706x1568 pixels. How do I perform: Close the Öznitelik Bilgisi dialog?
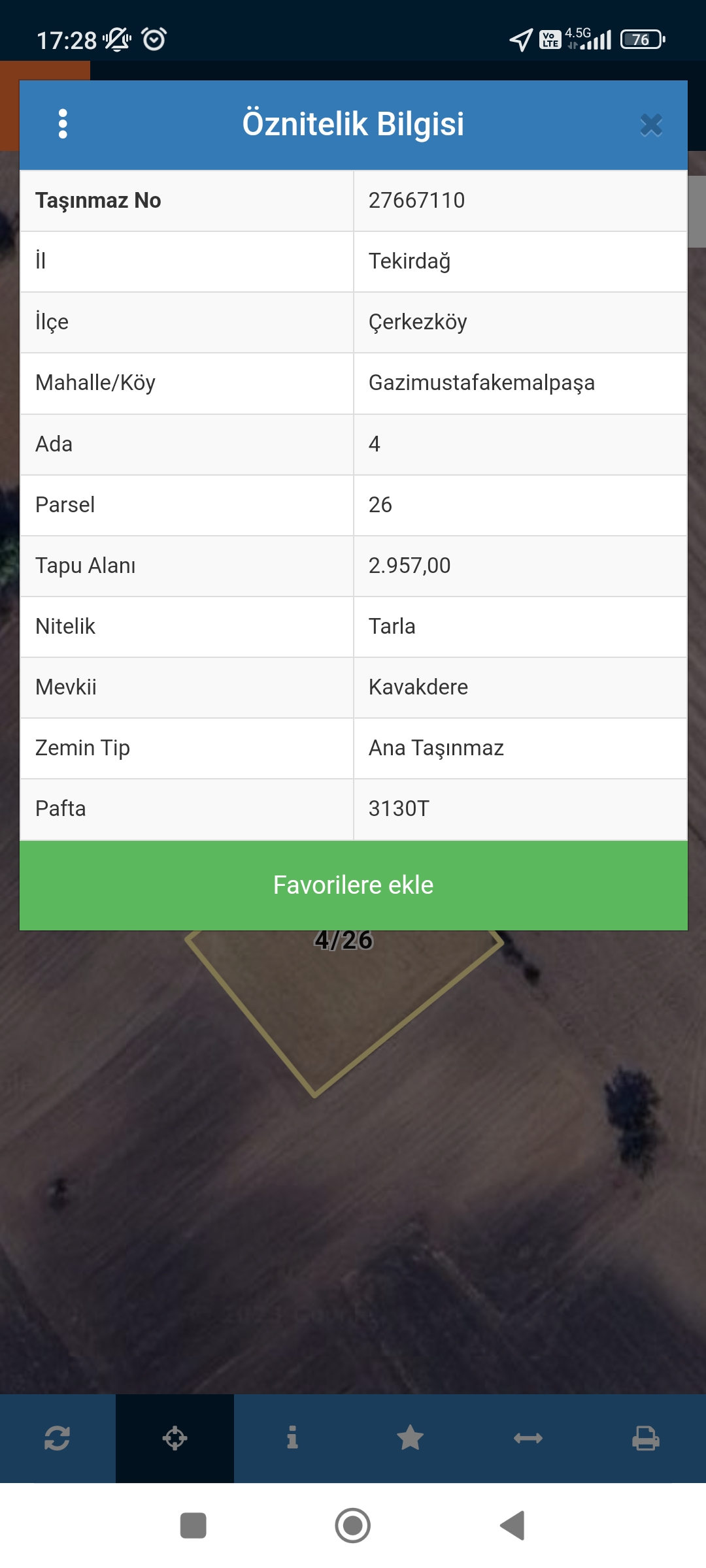[x=651, y=125]
